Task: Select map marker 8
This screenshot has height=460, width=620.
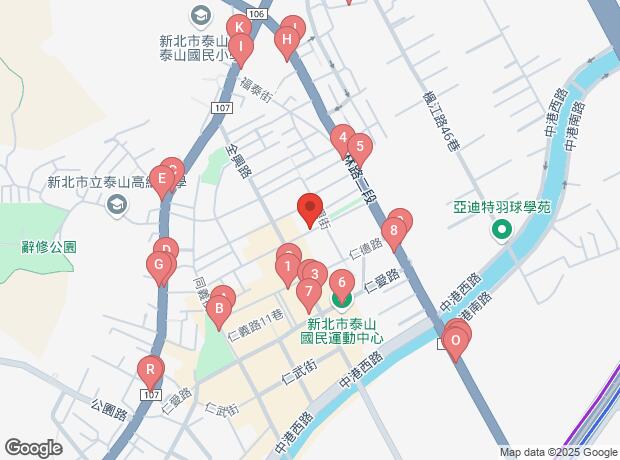Action: click(394, 235)
